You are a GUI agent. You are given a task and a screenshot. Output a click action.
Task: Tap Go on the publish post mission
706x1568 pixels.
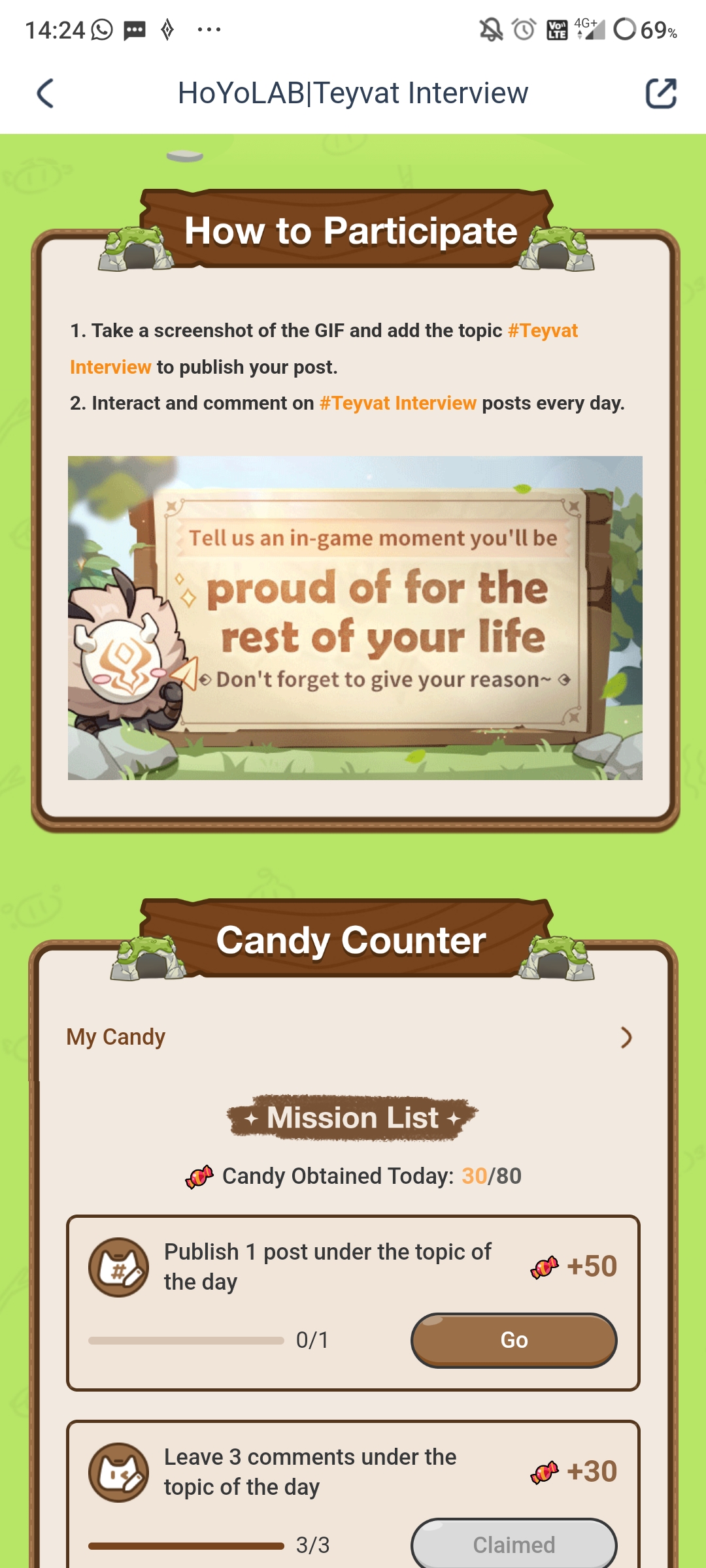click(513, 1340)
